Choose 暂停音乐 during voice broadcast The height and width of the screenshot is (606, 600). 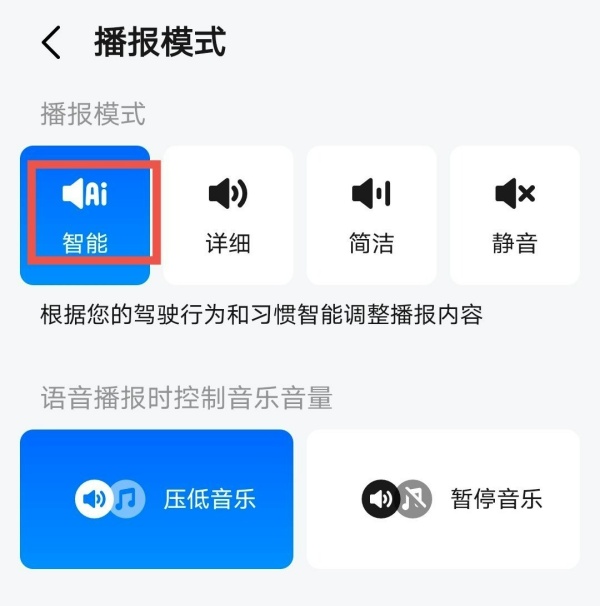[443, 498]
